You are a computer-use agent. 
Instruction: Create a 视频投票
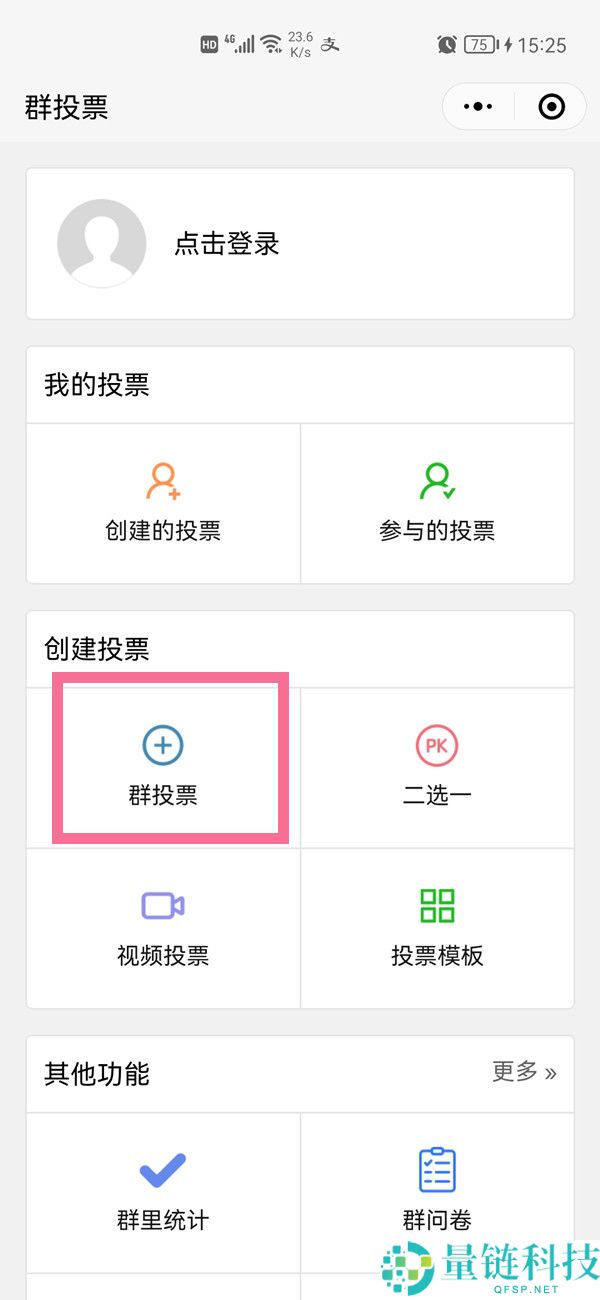163,928
